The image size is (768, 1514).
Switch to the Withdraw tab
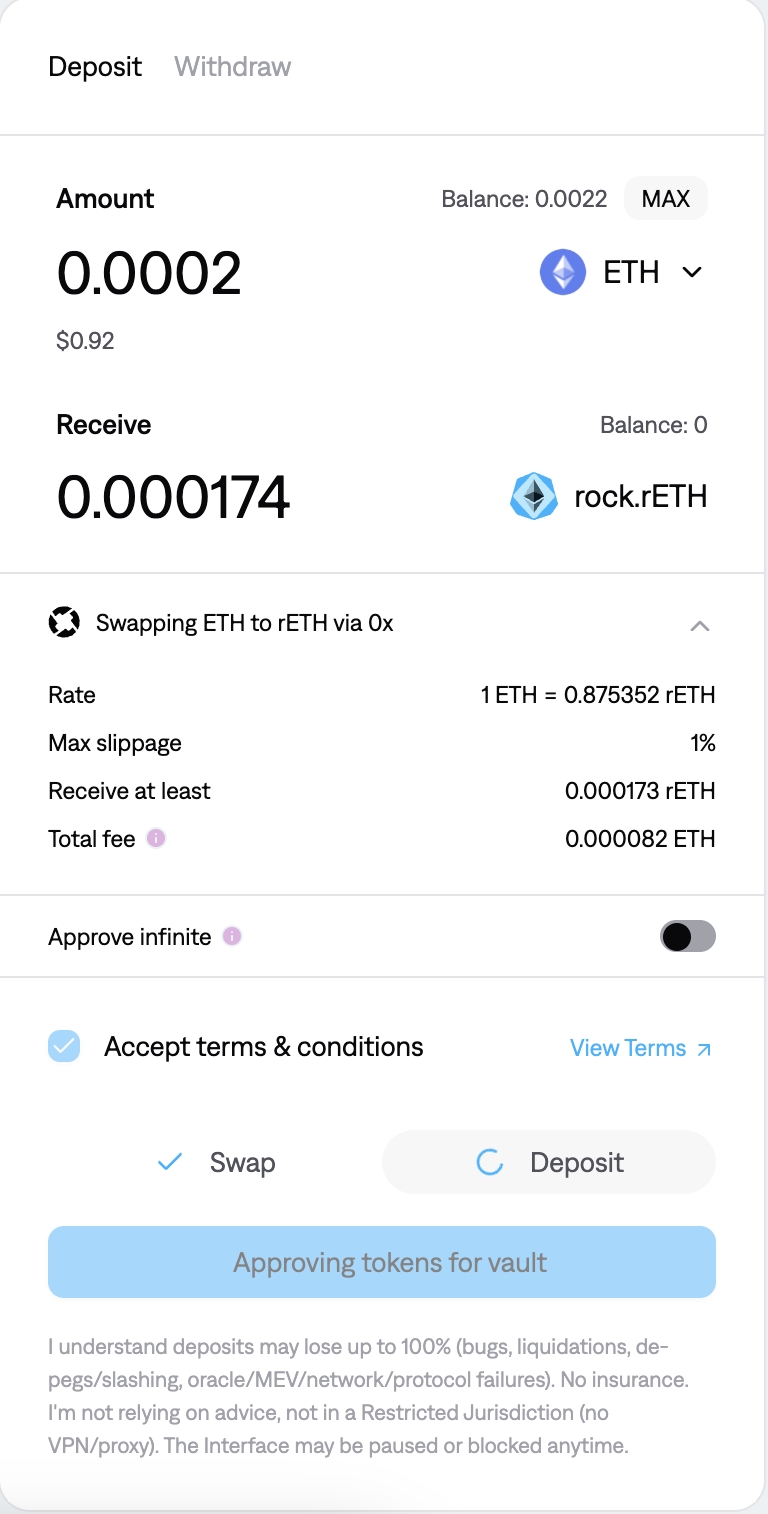232,67
